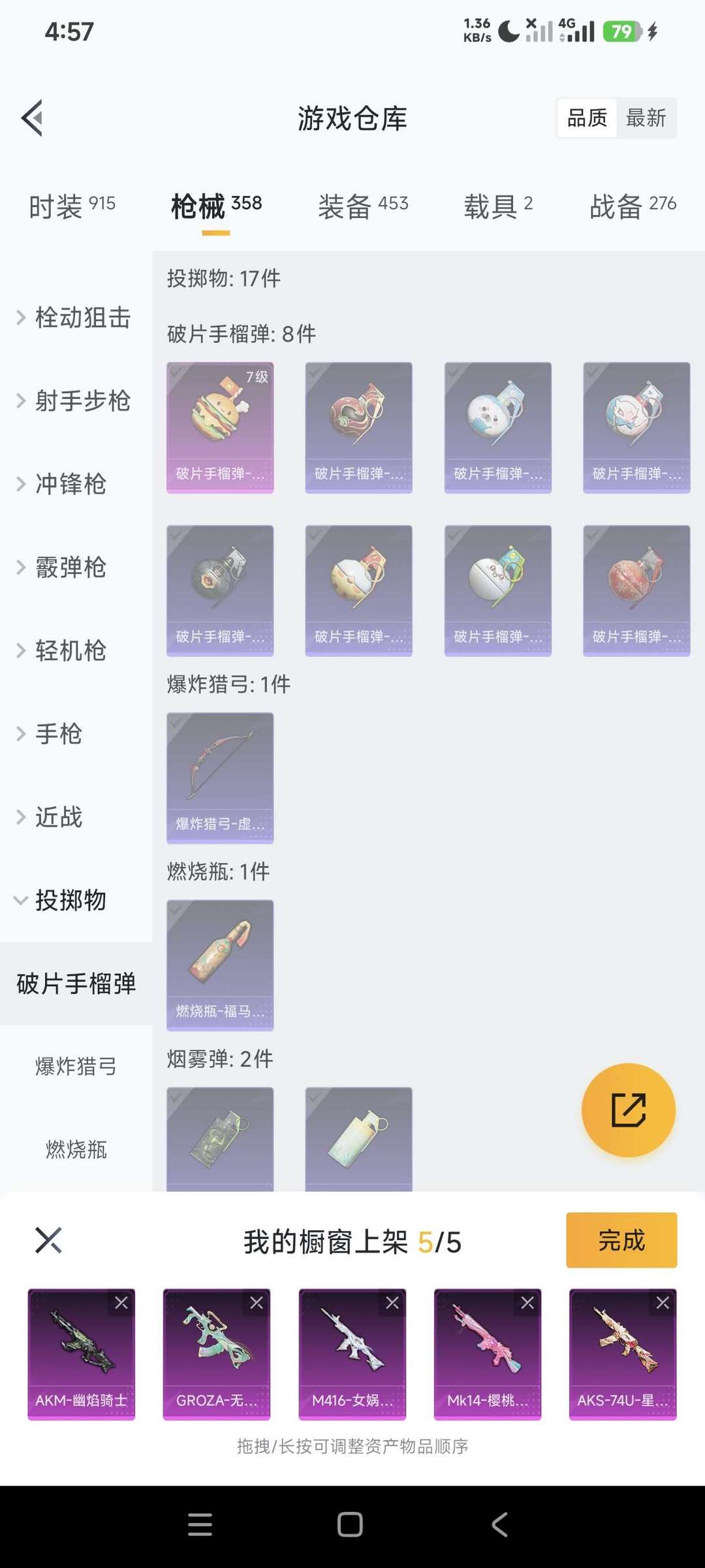705x1568 pixels.
Task: Remove Mk14-樱桃 item using its X icon
Action: 528,1302
